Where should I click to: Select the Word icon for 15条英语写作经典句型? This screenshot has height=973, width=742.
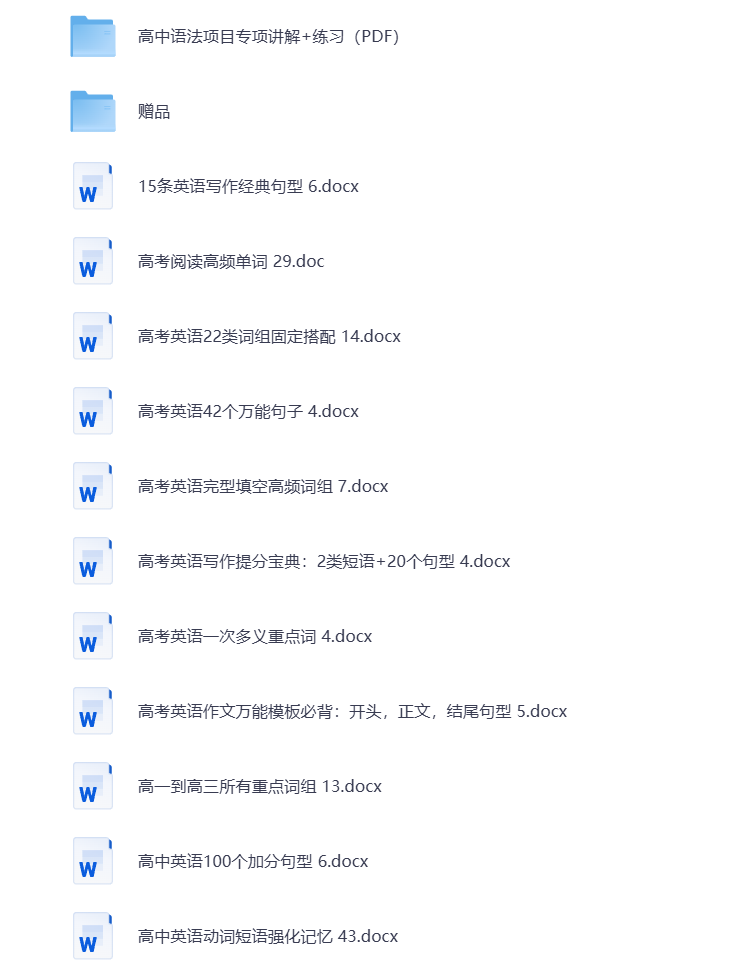pyautogui.click(x=92, y=186)
